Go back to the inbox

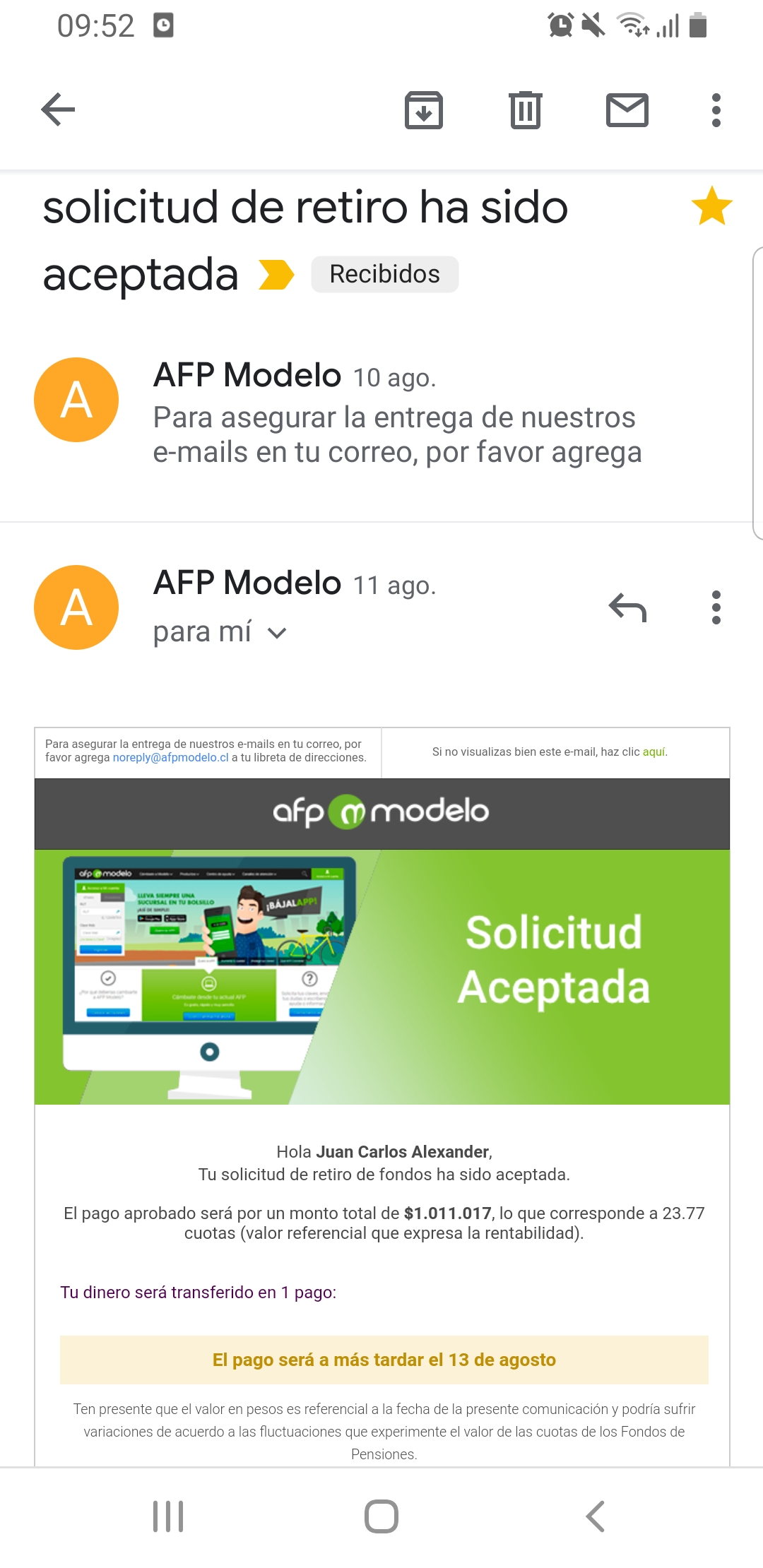click(58, 109)
